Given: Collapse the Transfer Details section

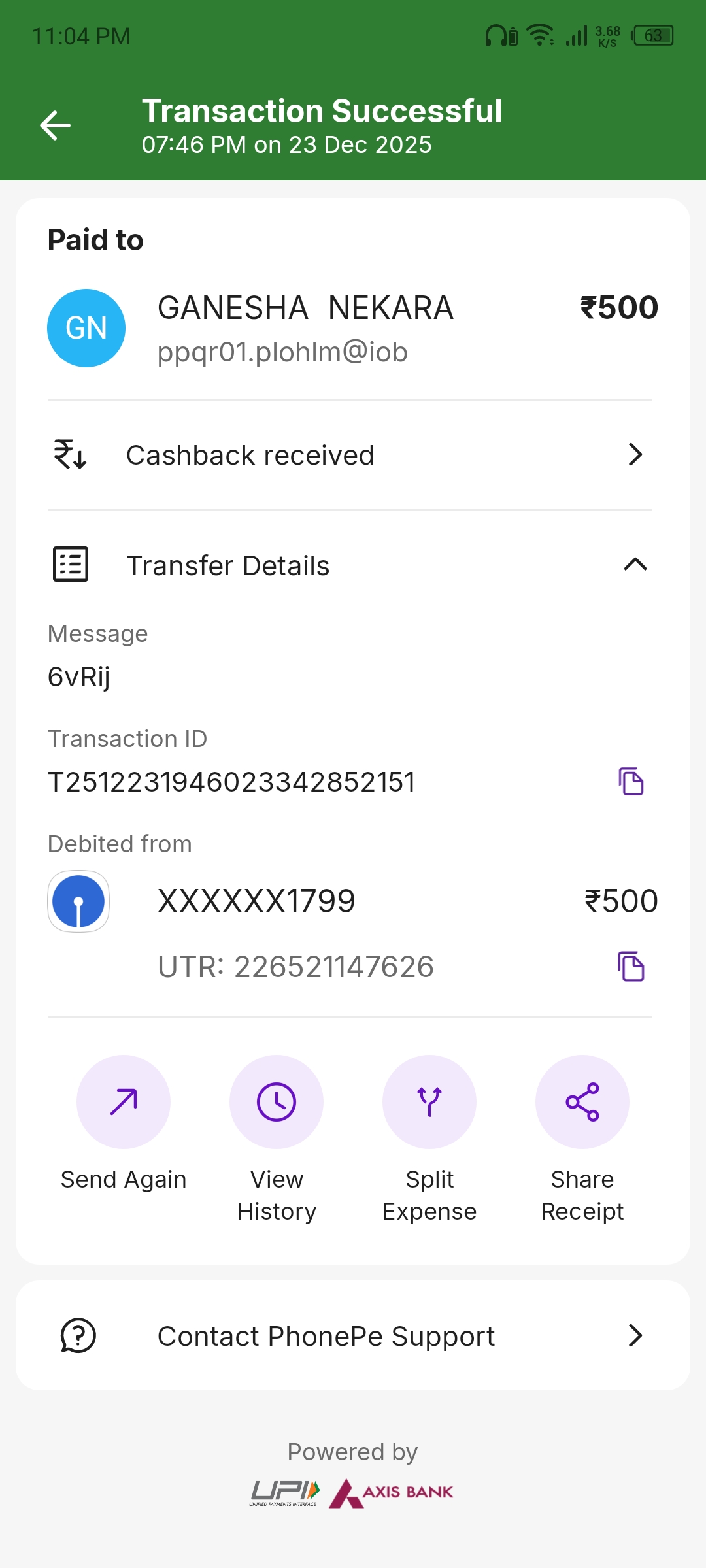Looking at the screenshot, I should 635,565.
